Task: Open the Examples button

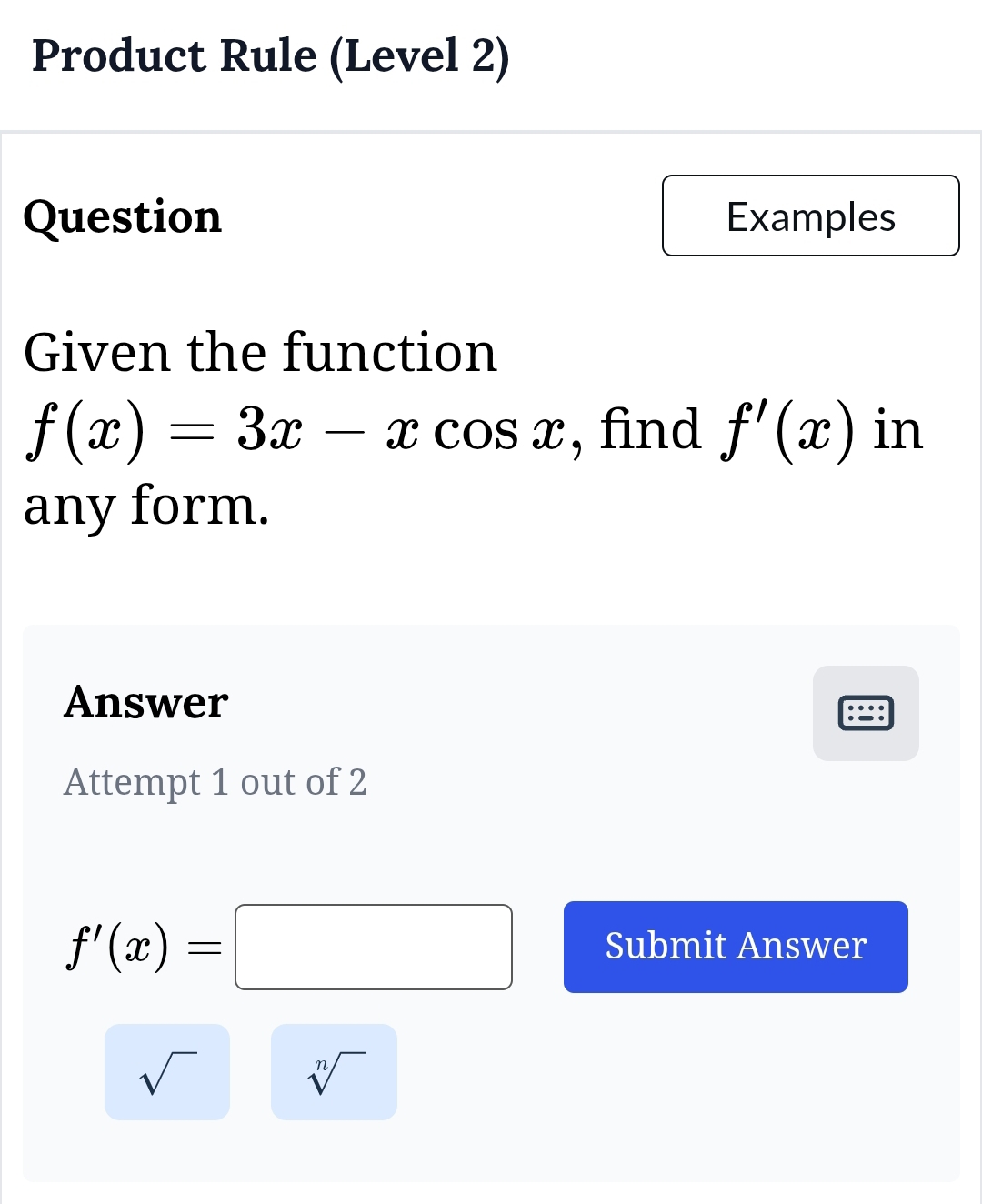Action: (x=810, y=216)
